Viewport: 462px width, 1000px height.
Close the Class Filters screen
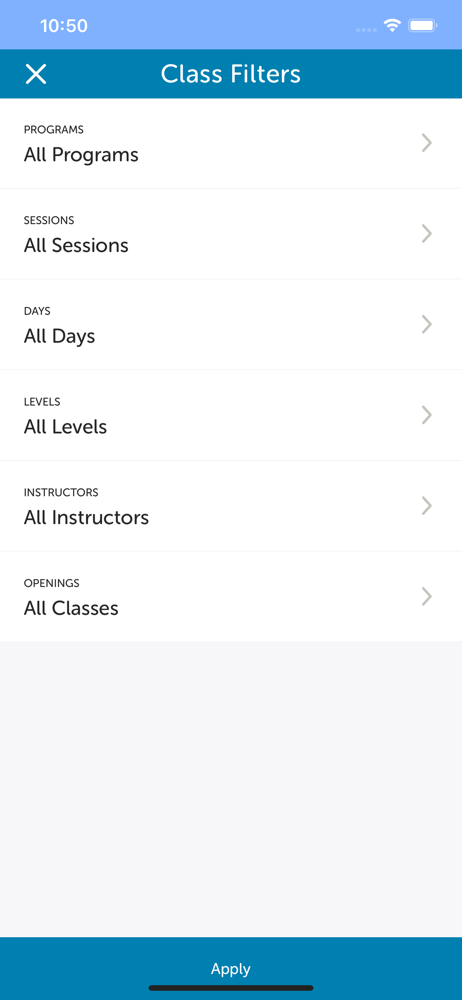coord(36,74)
